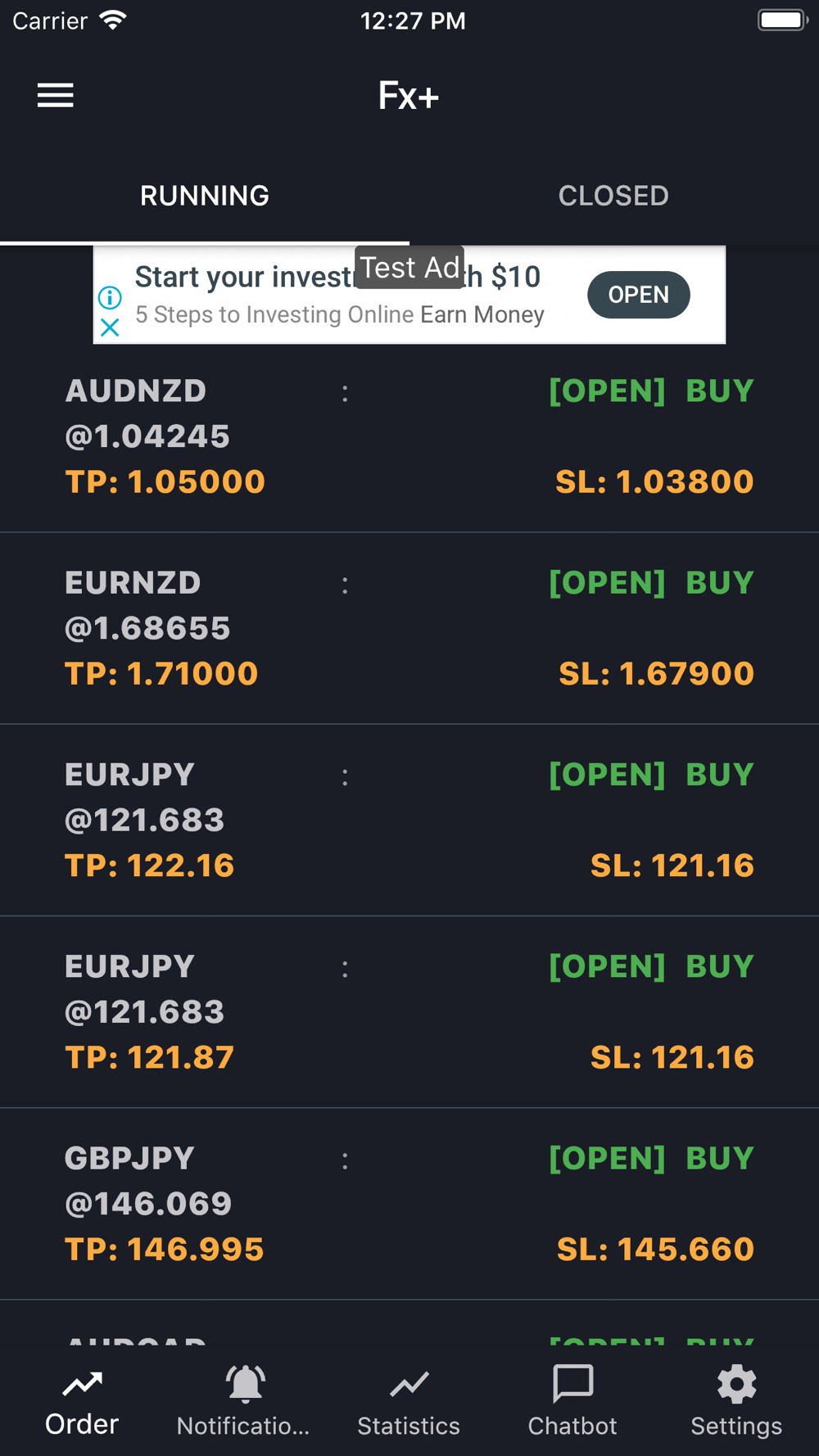The width and height of the screenshot is (819, 1456).
Task: Open the AUDNZD buy order
Action: [x=409, y=437]
